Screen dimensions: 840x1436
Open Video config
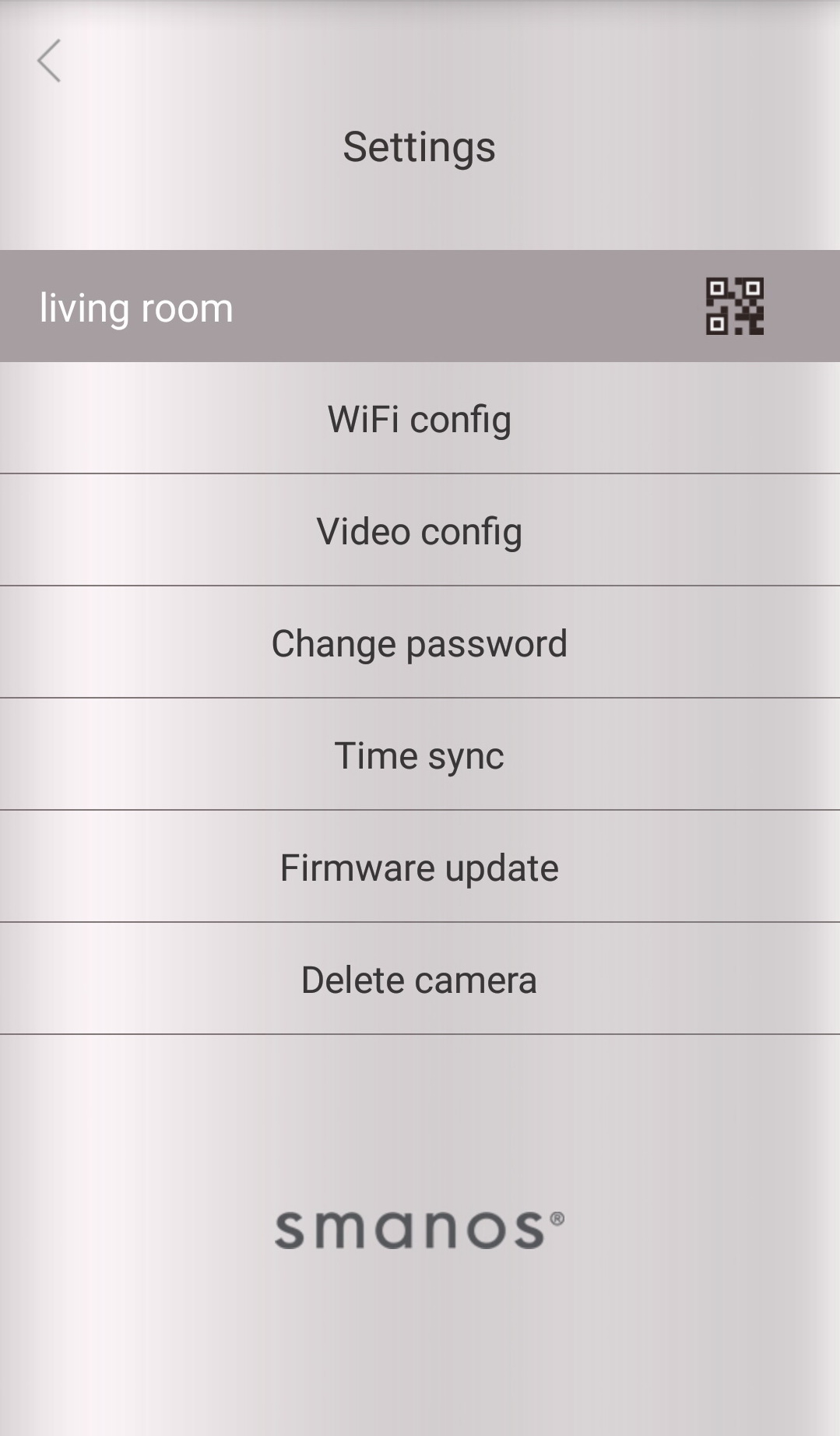point(420,530)
